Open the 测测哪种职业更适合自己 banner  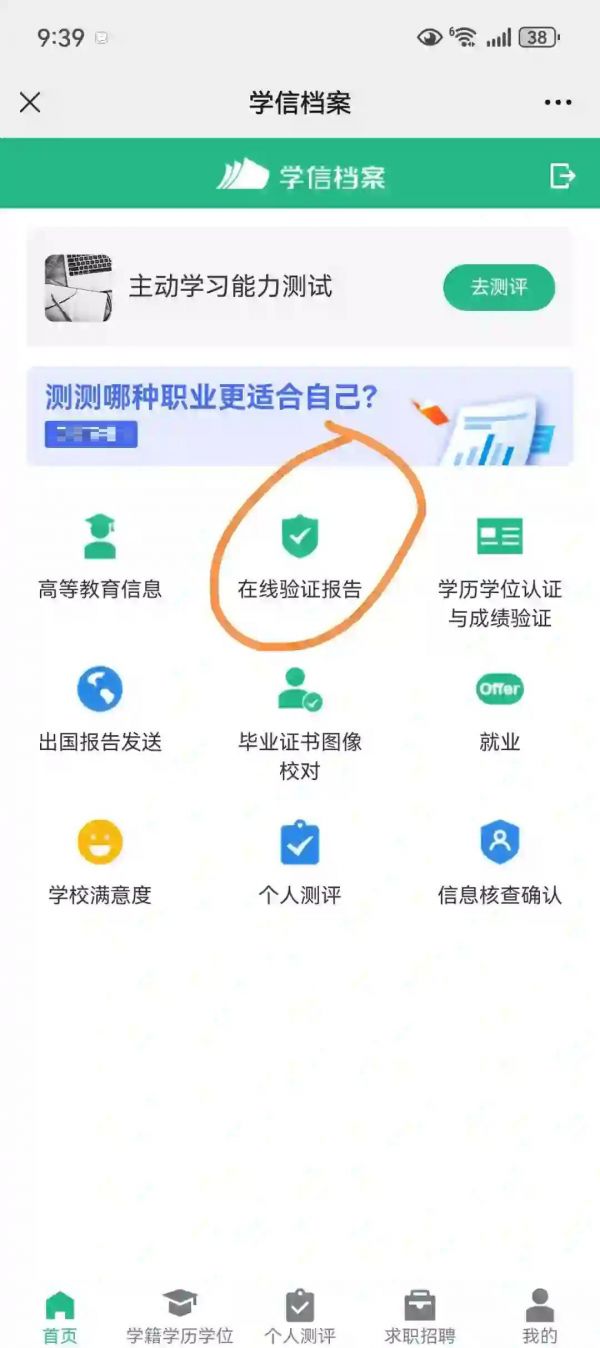(x=300, y=416)
